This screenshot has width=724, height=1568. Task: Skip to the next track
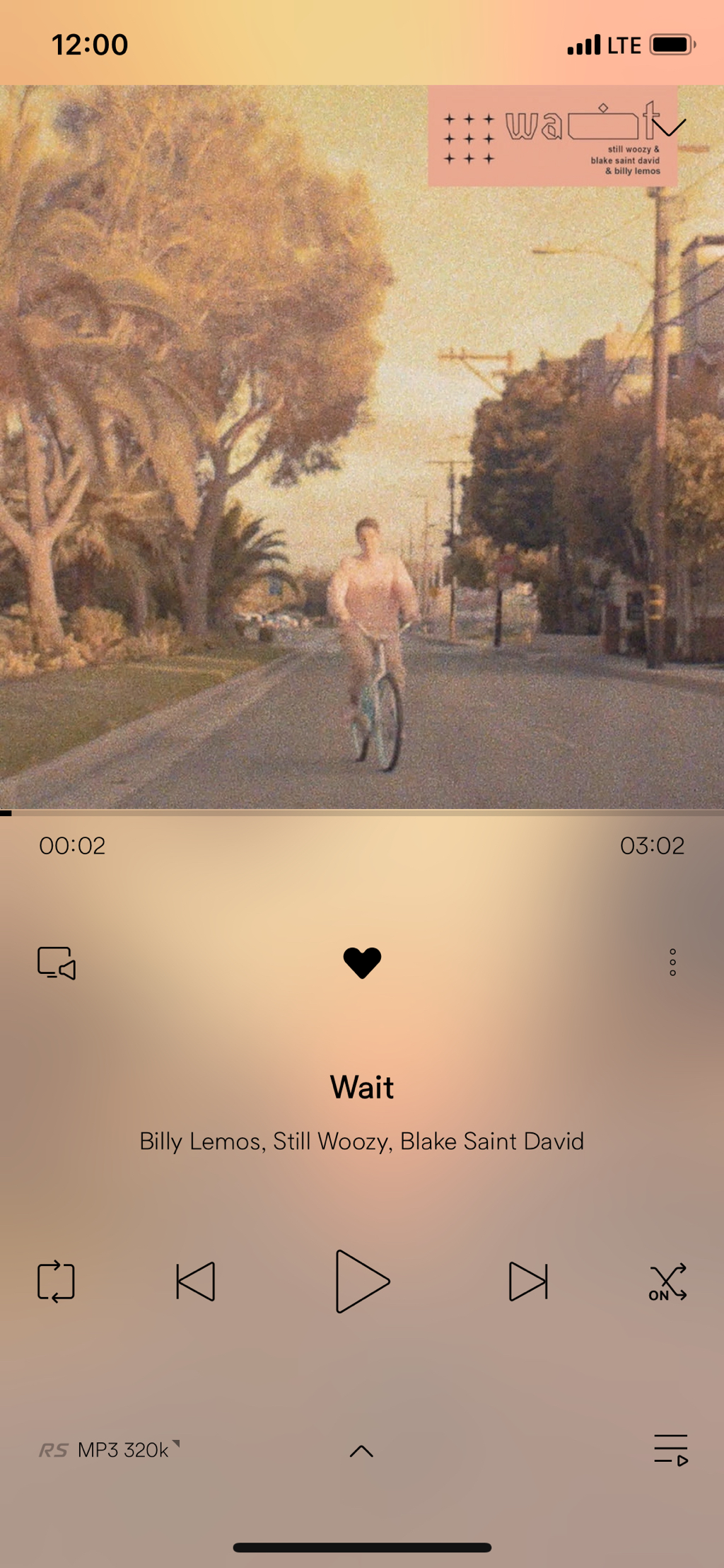(528, 1282)
